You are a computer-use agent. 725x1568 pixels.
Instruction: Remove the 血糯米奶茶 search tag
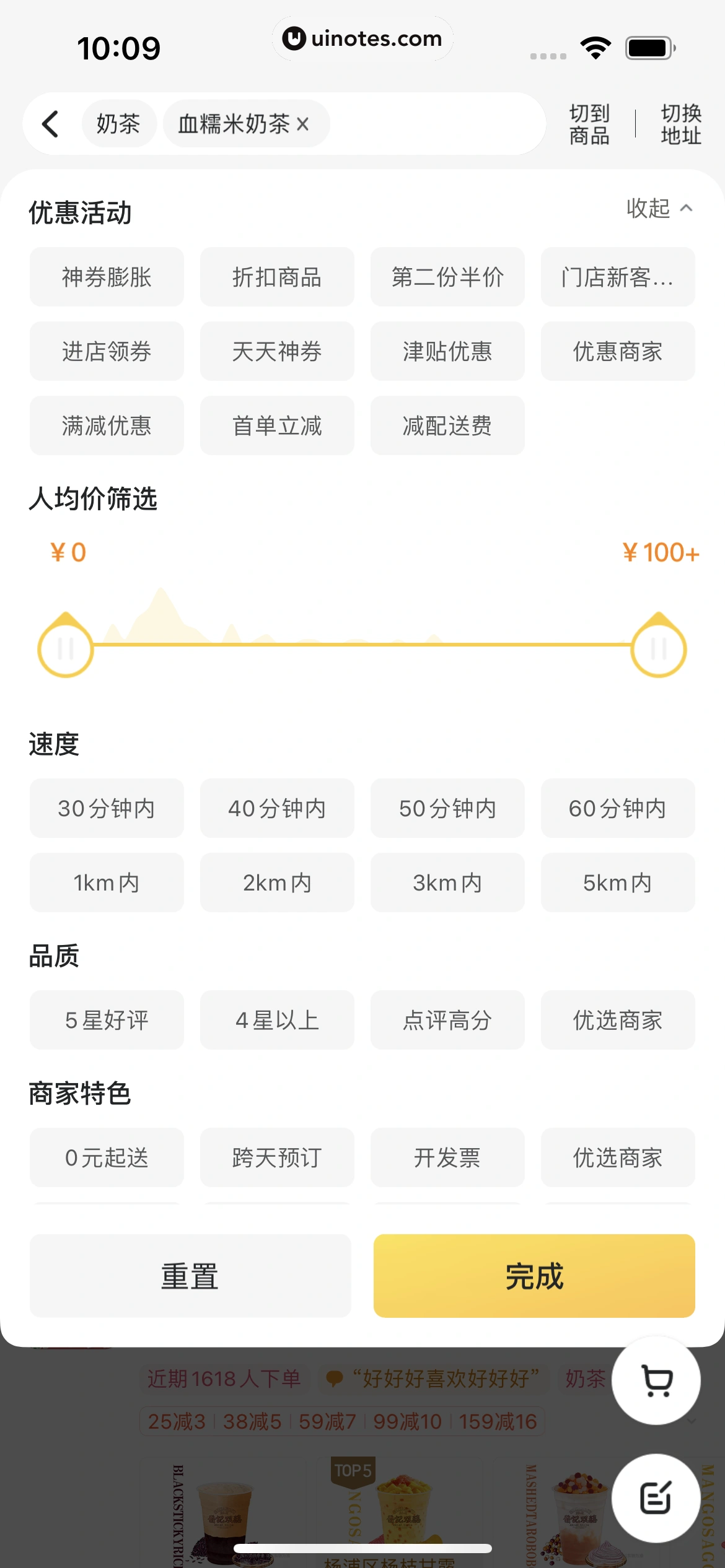[303, 124]
